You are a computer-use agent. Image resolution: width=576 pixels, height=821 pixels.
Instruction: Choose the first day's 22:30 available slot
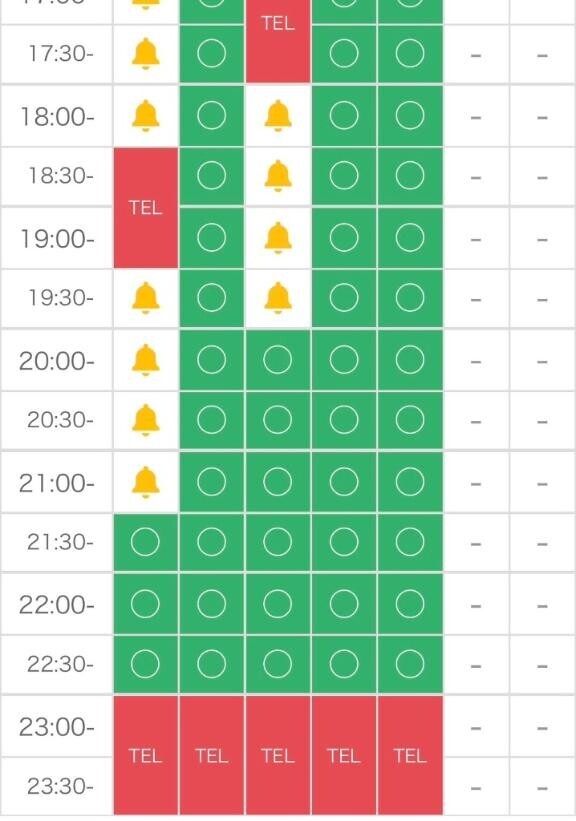click(x=145, y=664)
